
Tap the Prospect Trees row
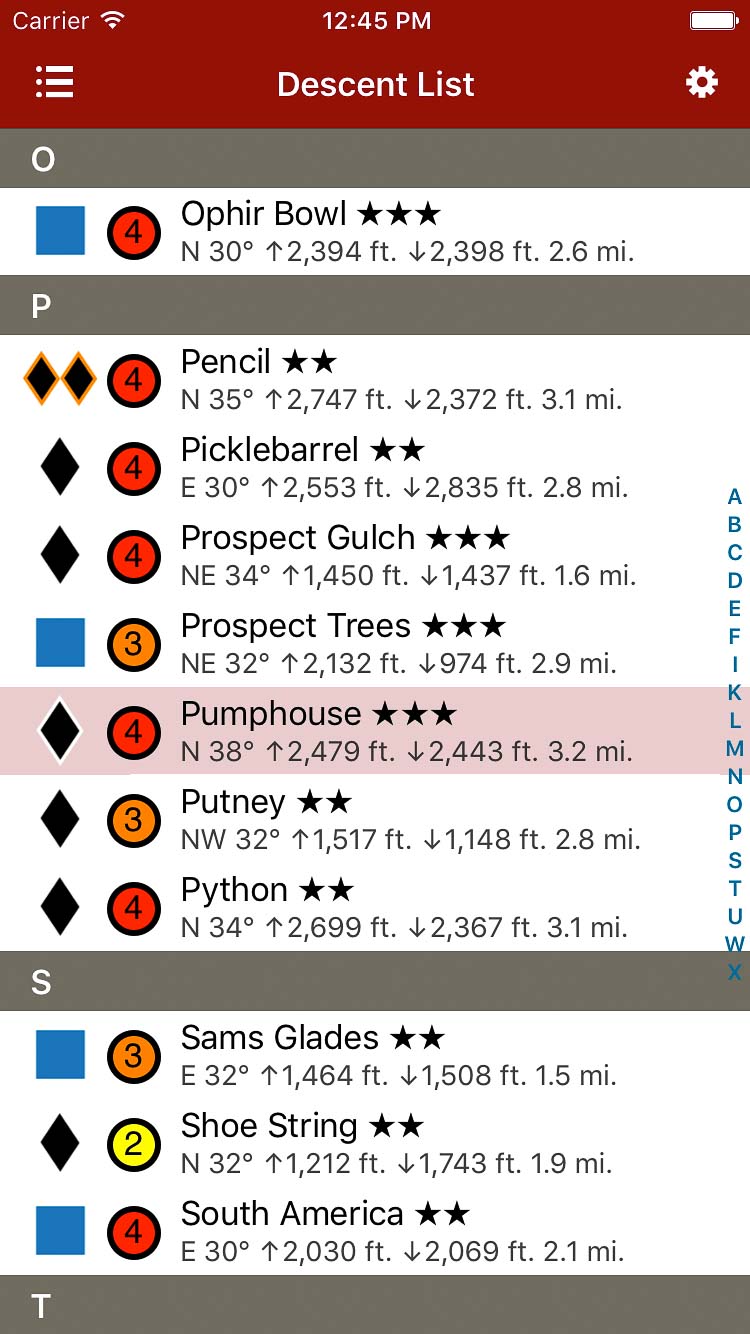375,643
